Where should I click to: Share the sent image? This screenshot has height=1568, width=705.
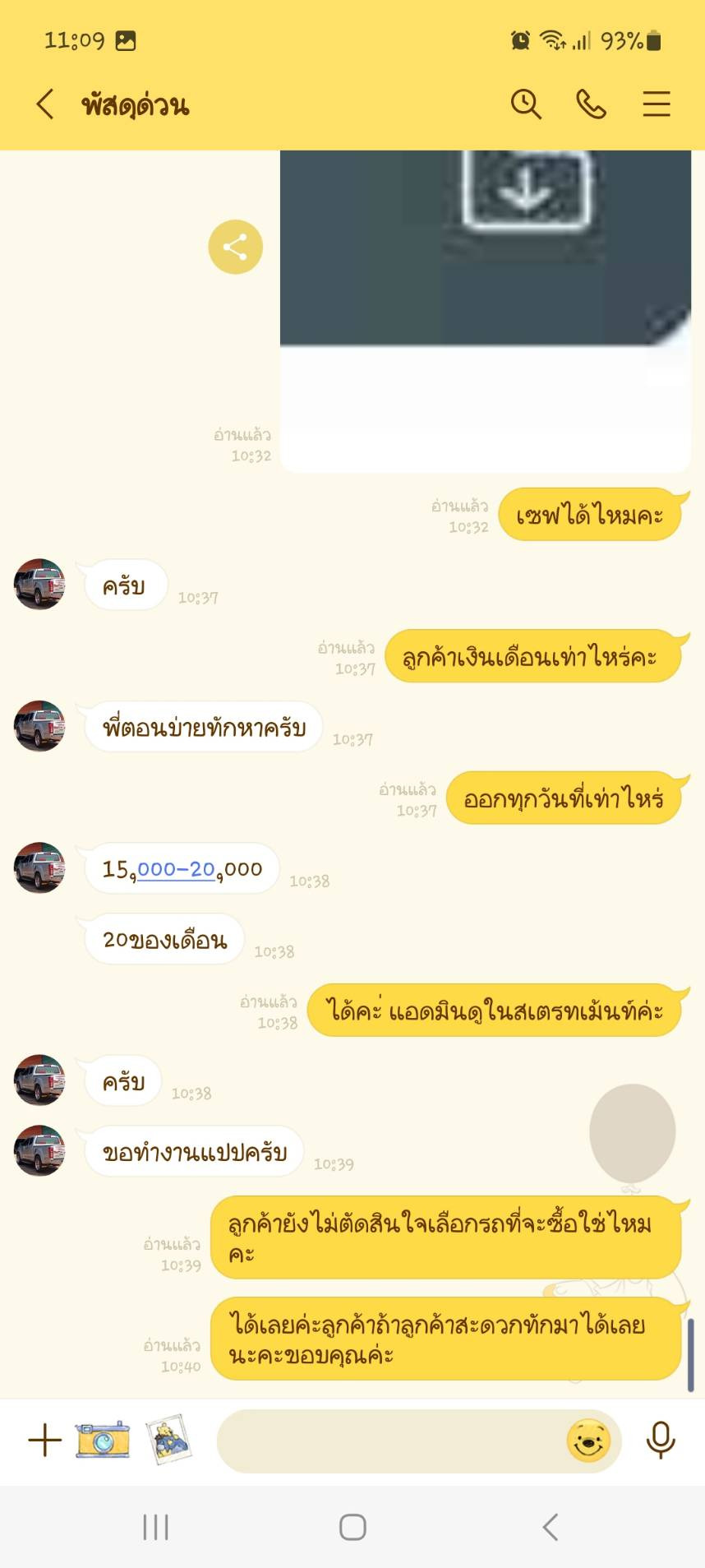coord(235,247)
